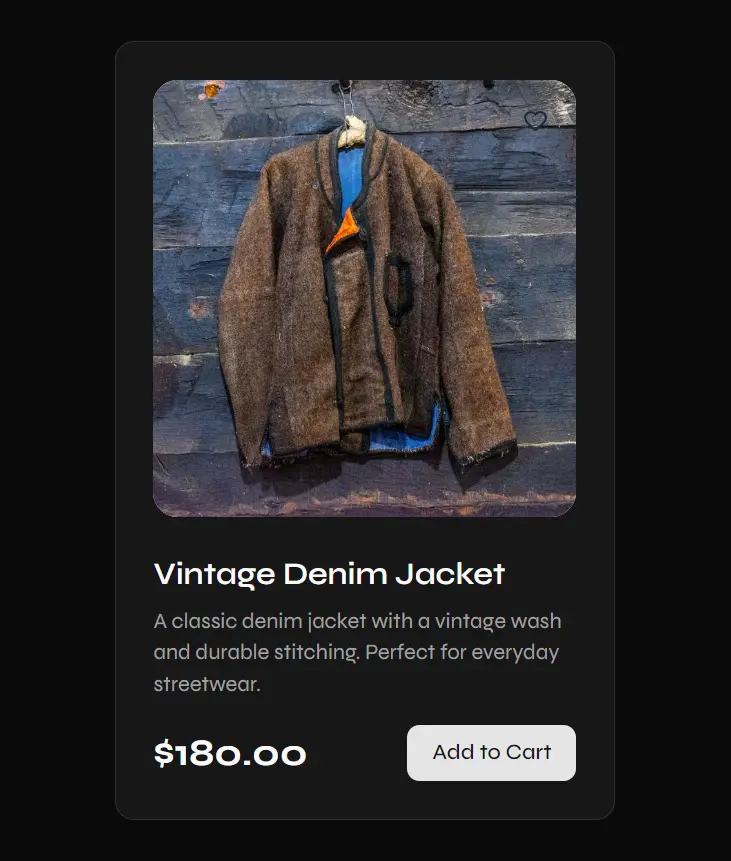Add the denim jacket to favorites
The height and width of the screenshot is (861, 731).
pos(536,120)
